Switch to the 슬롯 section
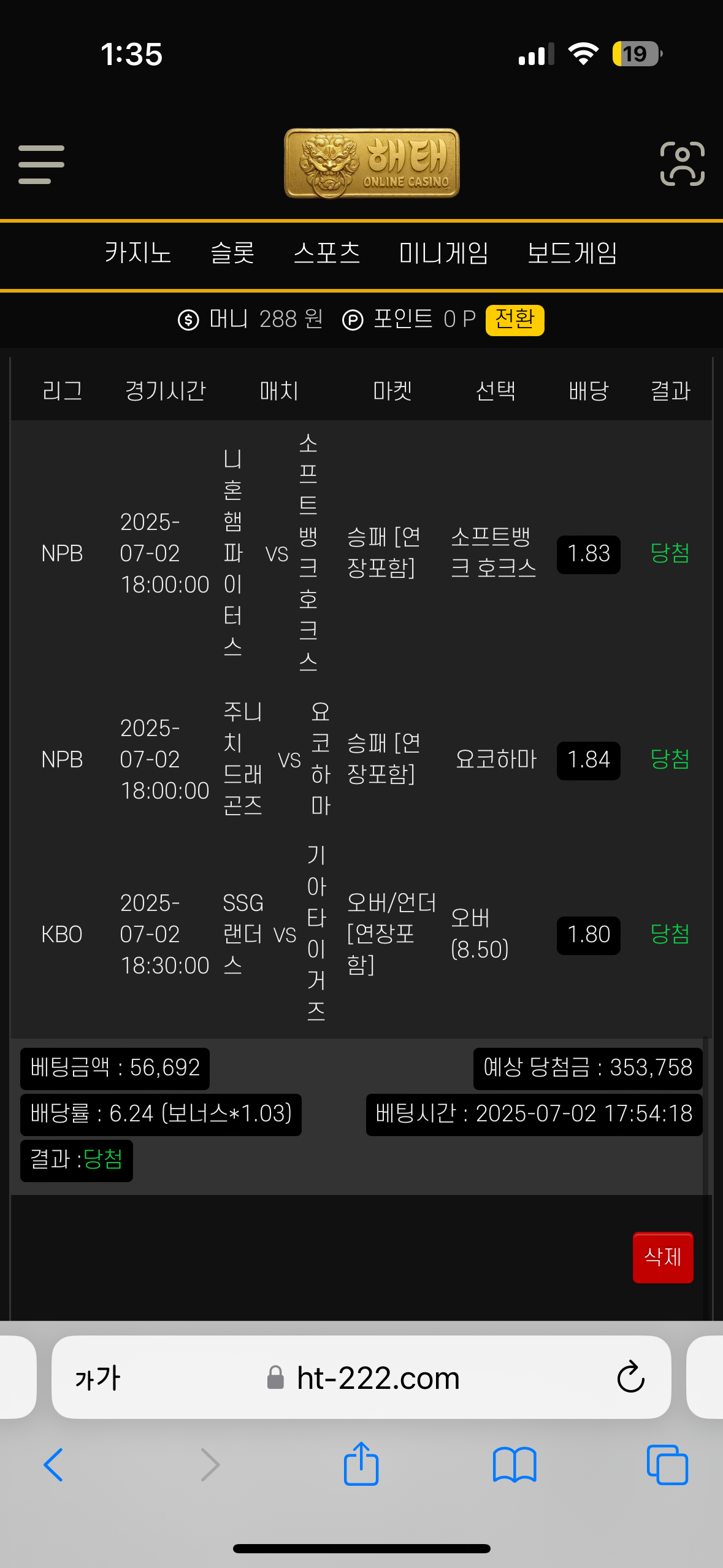The height and width of the screenshot is (1568, 723). coord(232,253)
